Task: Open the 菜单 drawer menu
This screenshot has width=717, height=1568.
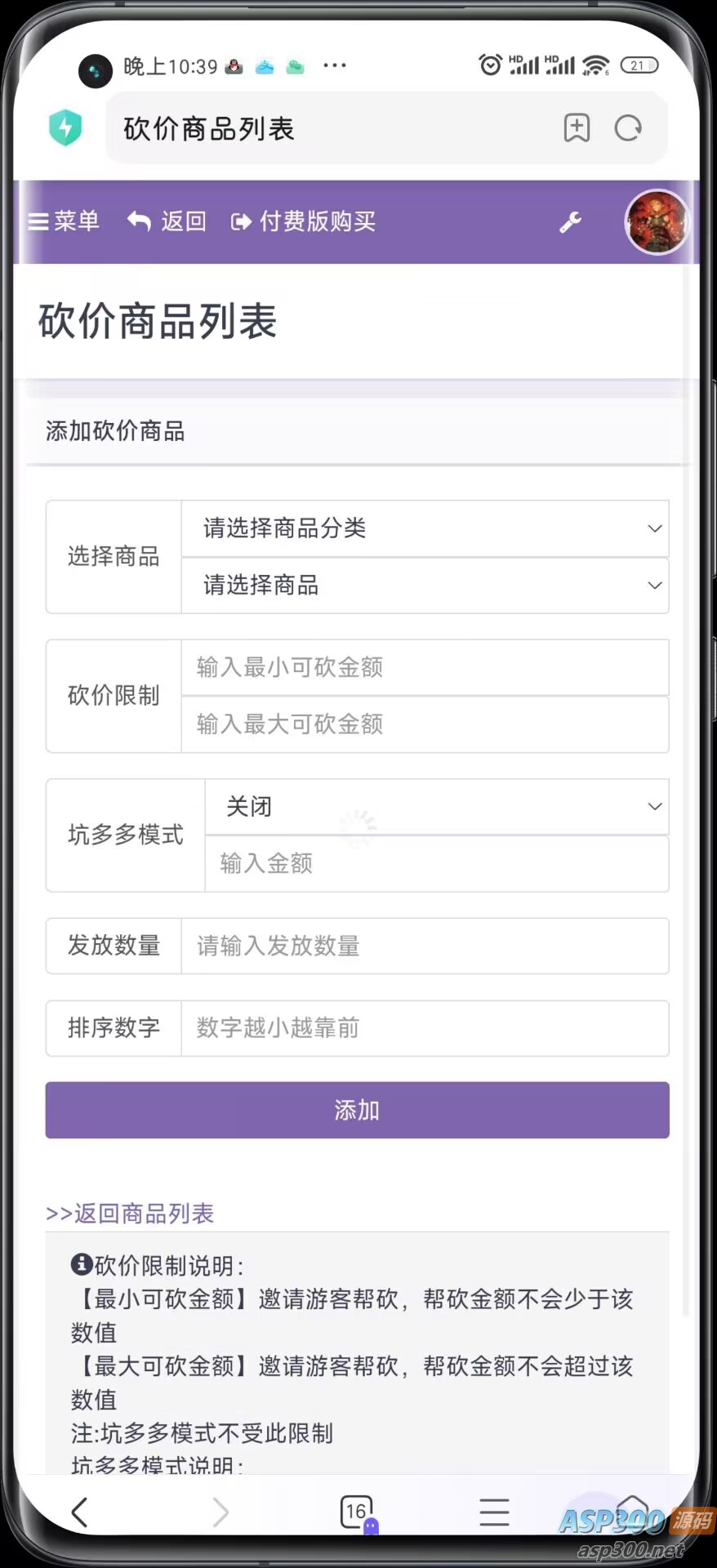Action: [x=63, y=221]
